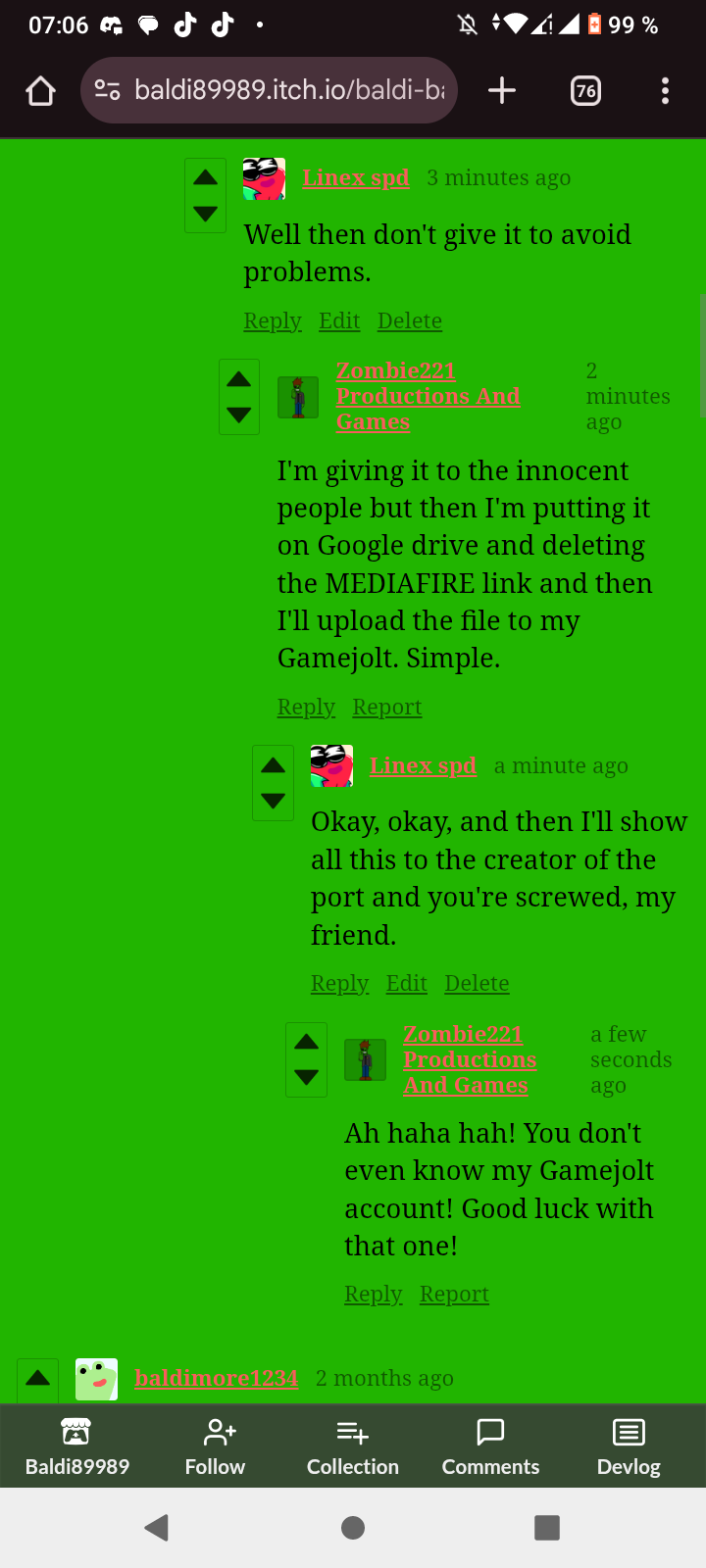Report the "Ah haha hah!" comment
The width and height of the screenshot is (706, 1568).
[x=453, y=1294]
